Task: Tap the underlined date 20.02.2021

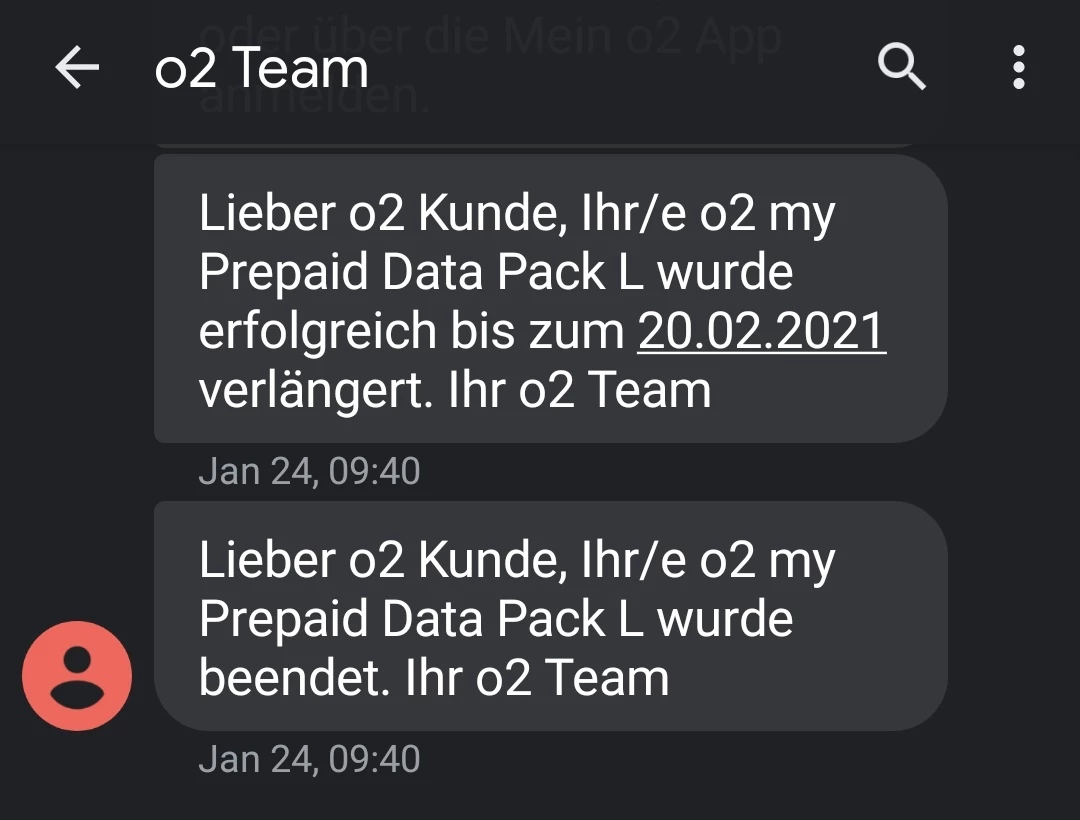Action: pyautogui.click(x=761, y=332)
